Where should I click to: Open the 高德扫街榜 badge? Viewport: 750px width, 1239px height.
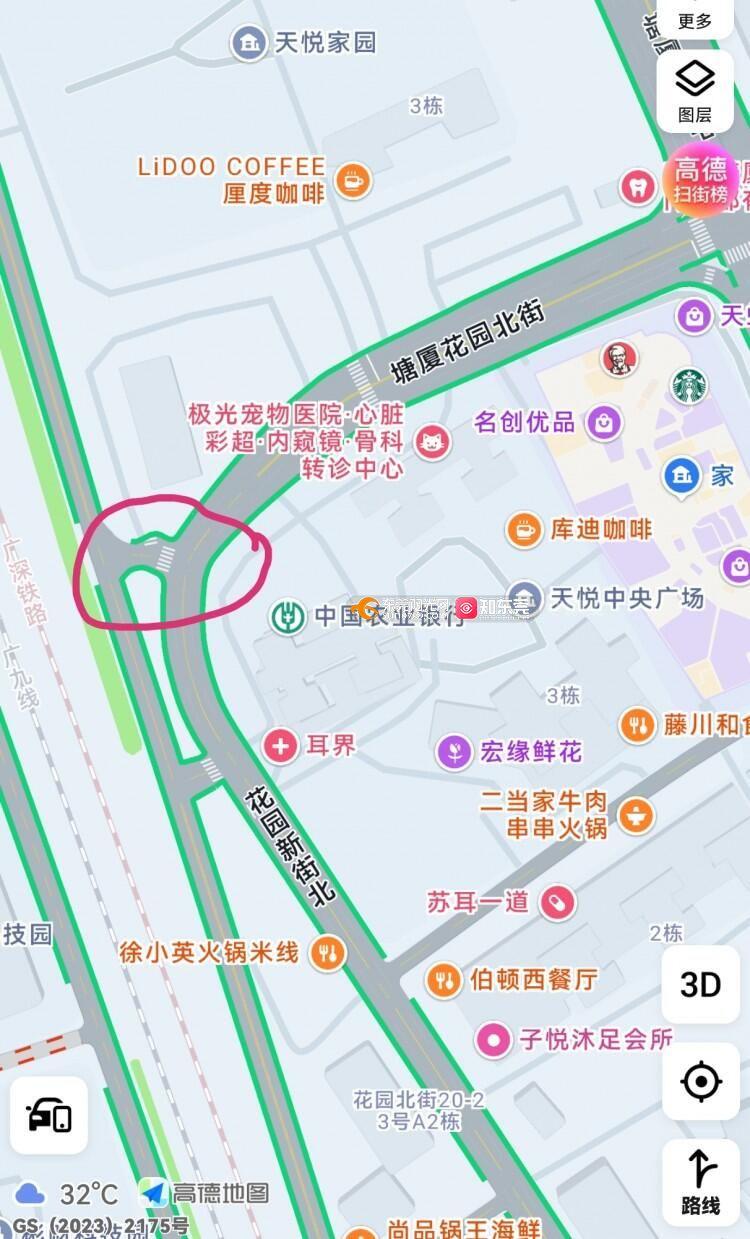[x=700, y=181]
